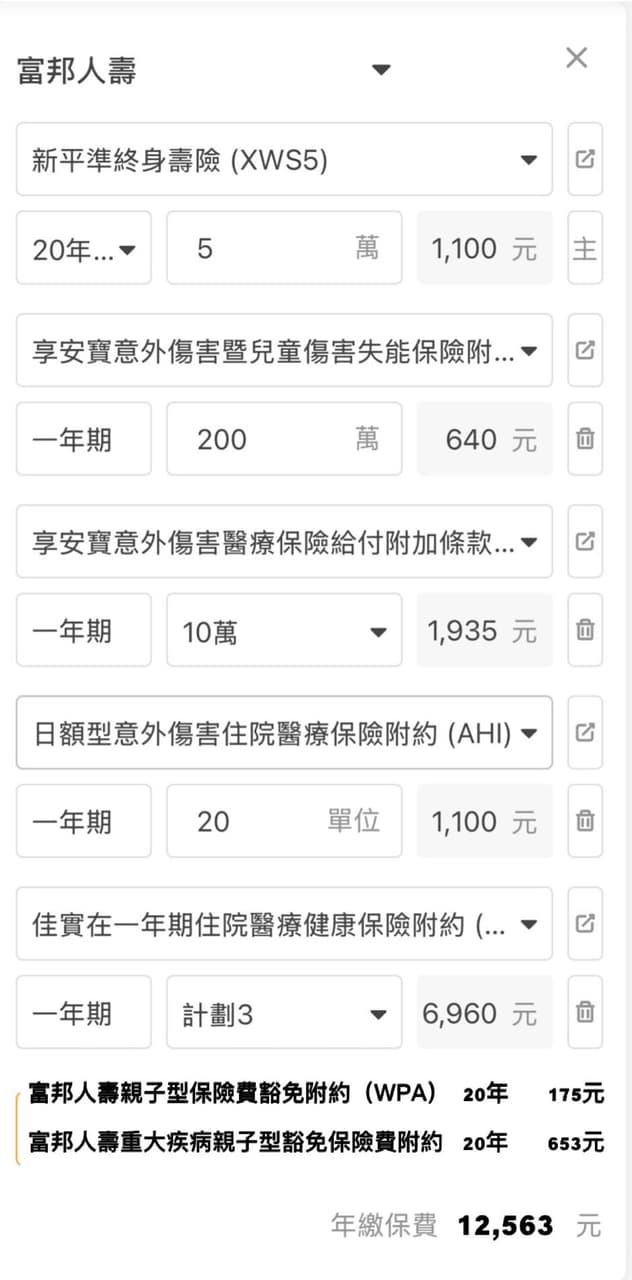Delete the 640 元 rider row
Viewport: 632px width, 1280px height.
click(x=585, y=439)
